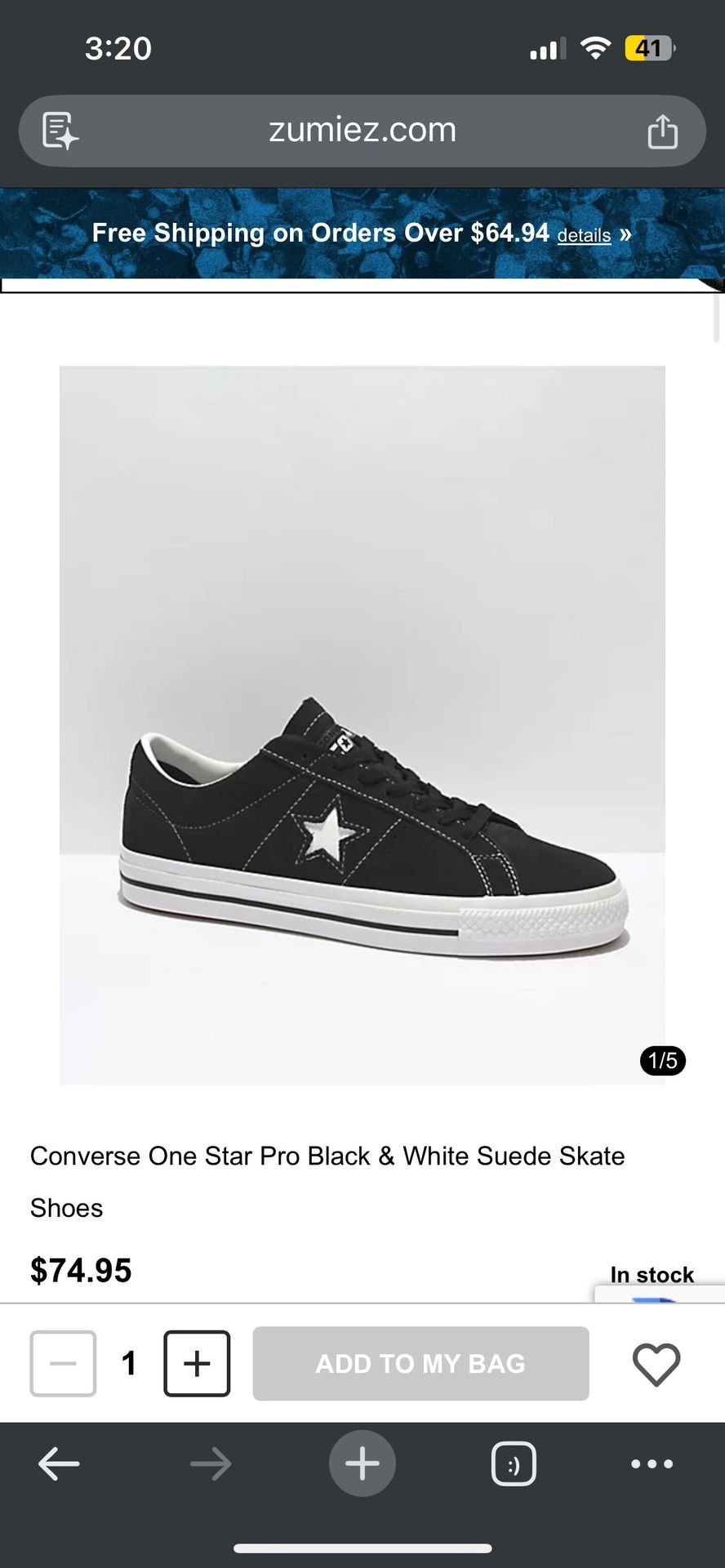Screen dimensions: 725x1568
Task: Open the browser more options ellipsis icon
Action: tap(649, 1462)
